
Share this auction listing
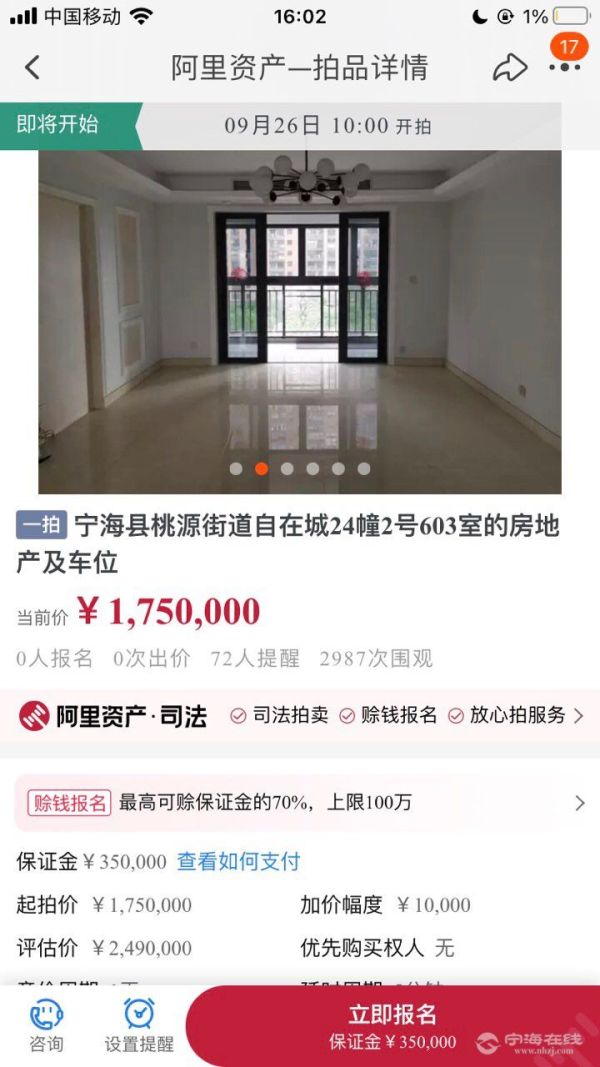point(509,67)
